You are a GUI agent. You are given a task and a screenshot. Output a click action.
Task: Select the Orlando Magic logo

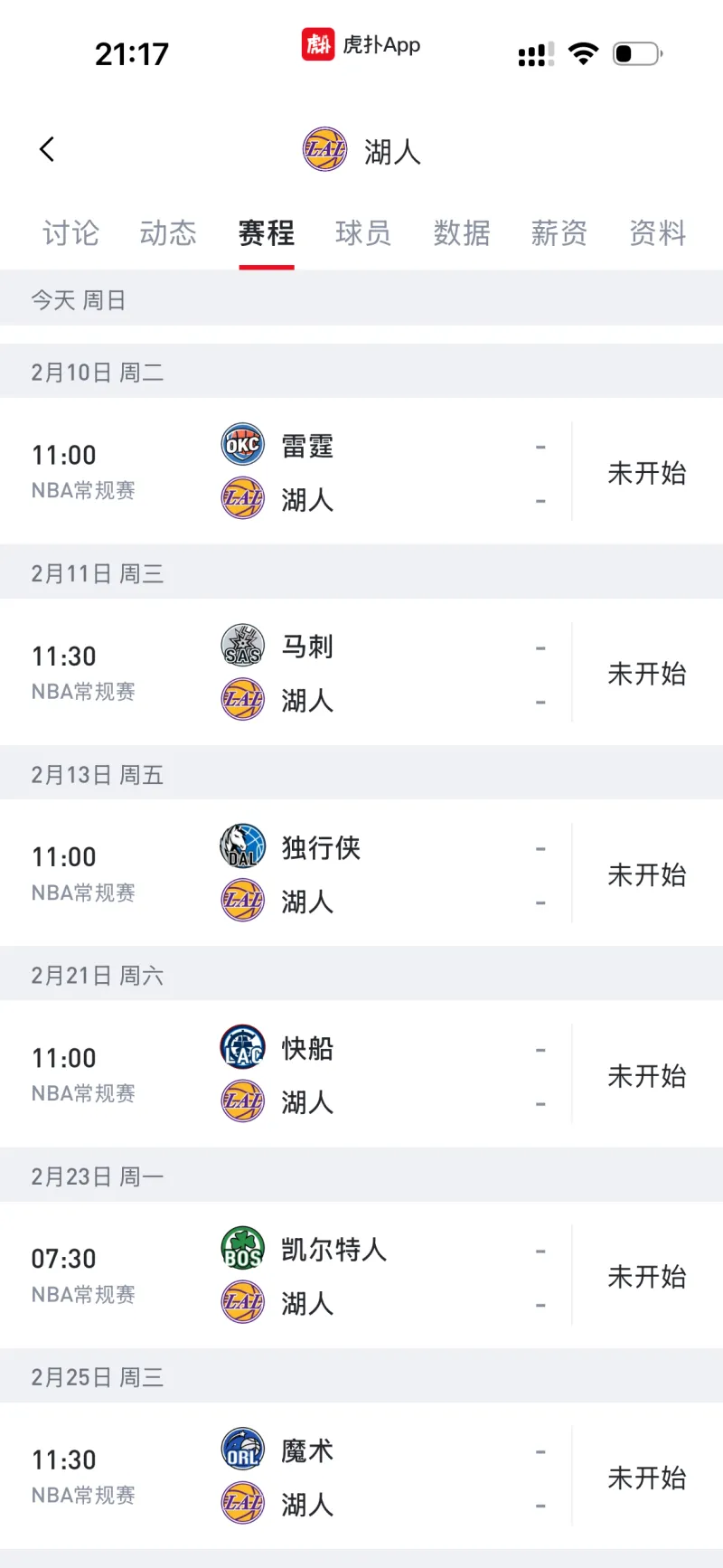pos(241,1449)
